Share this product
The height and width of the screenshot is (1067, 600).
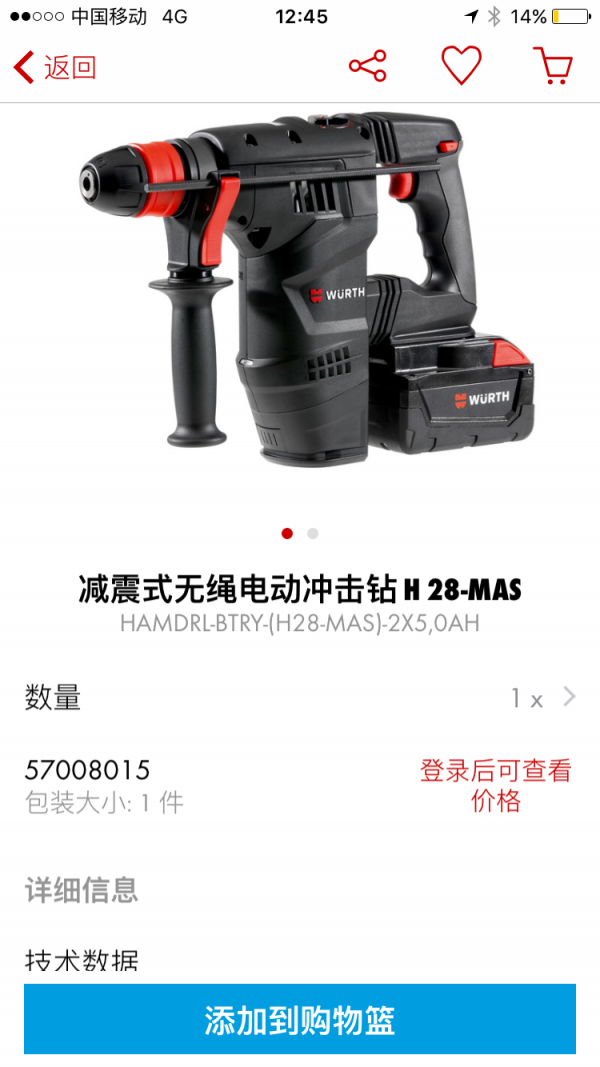coord(367,67)
